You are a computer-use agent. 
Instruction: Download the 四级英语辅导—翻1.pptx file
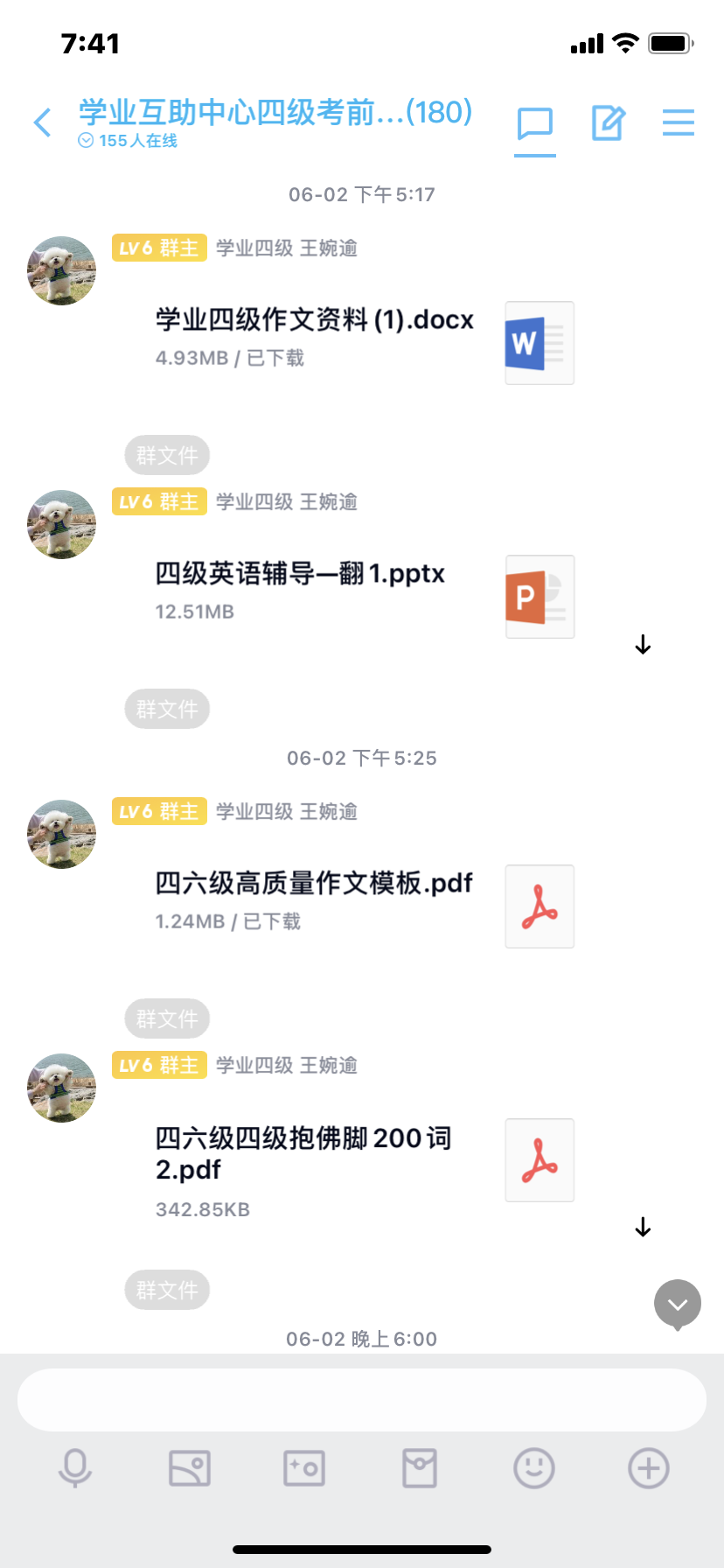[643, 645]
